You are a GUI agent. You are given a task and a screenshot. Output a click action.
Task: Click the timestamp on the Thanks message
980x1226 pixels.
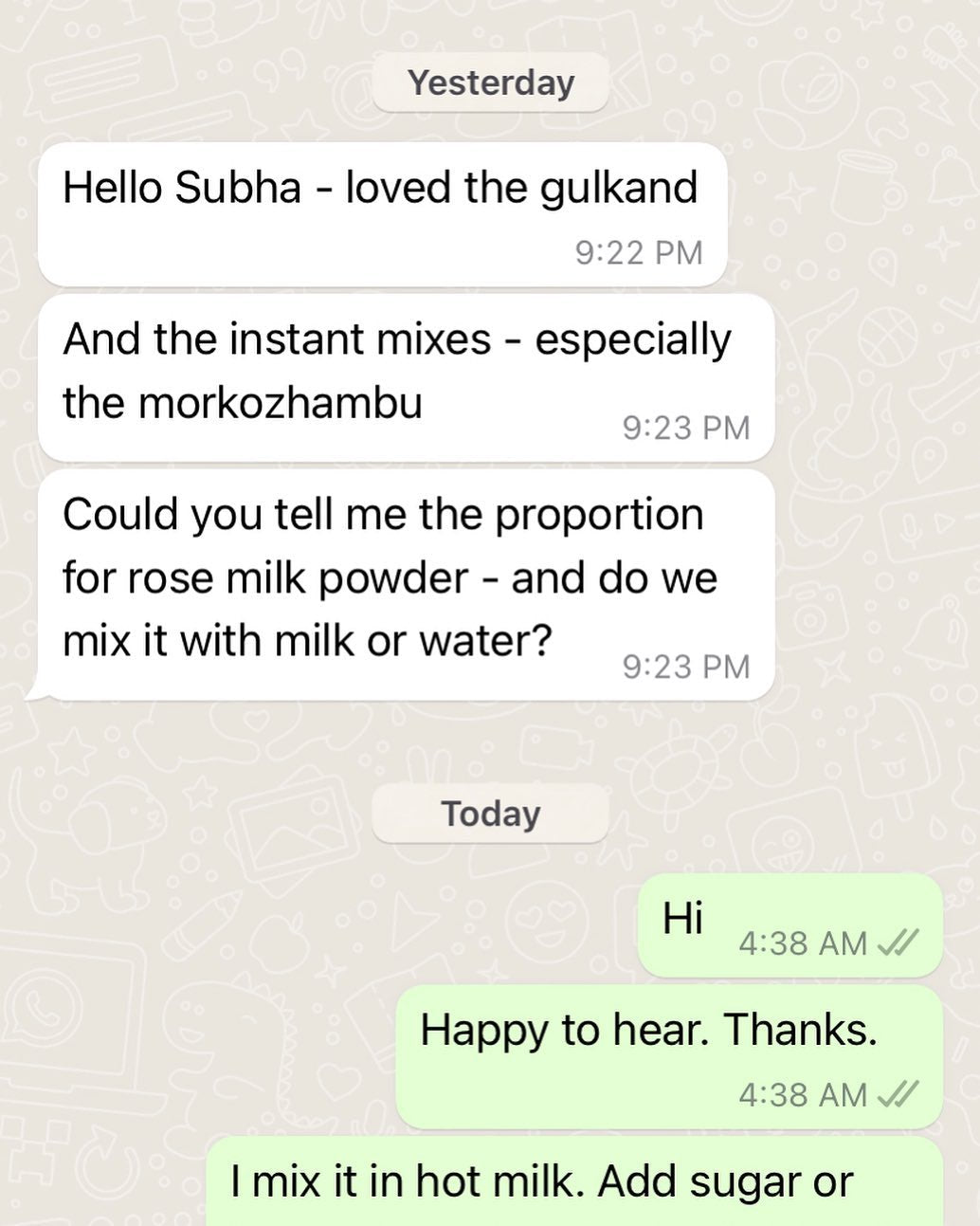802,1096
